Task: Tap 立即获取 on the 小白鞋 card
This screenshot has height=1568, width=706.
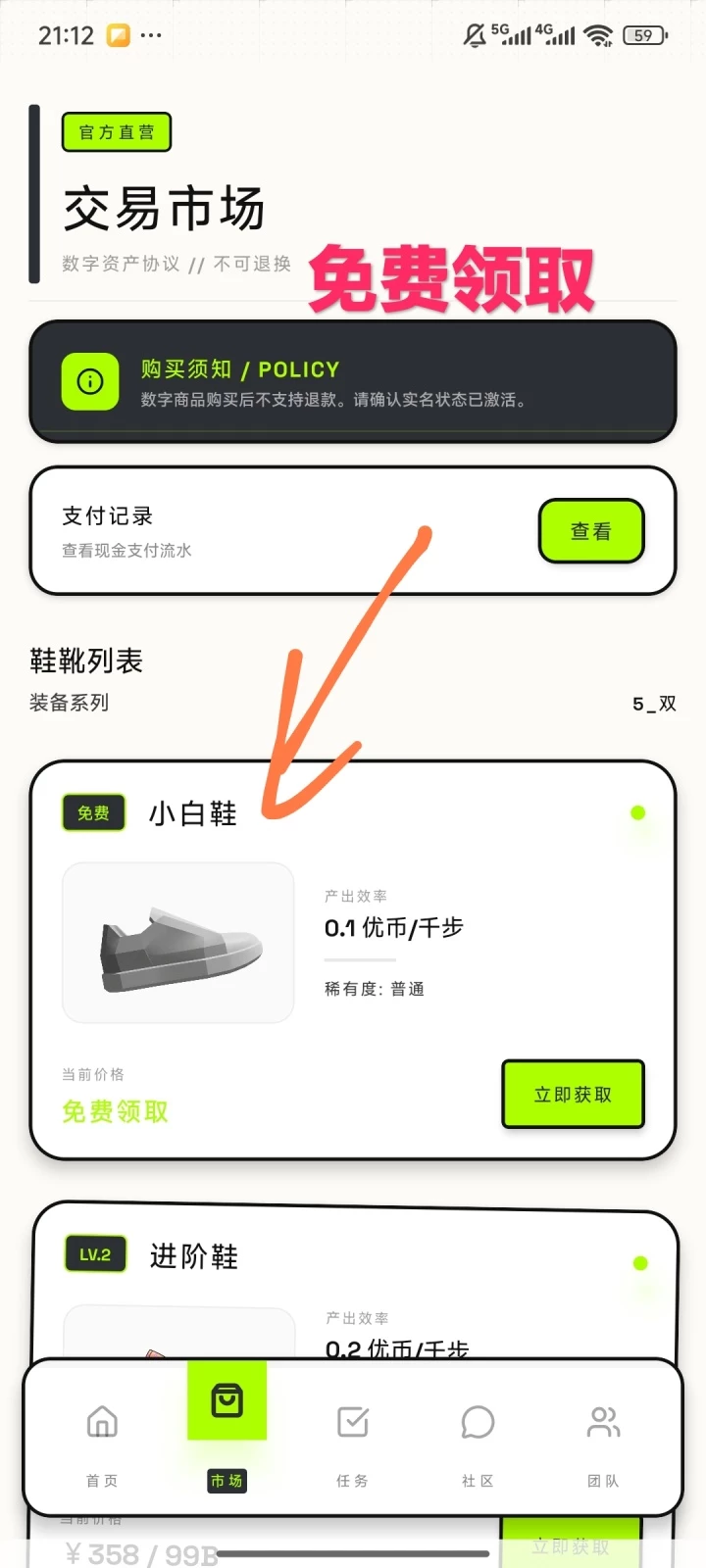Action: click(573, 1094)
